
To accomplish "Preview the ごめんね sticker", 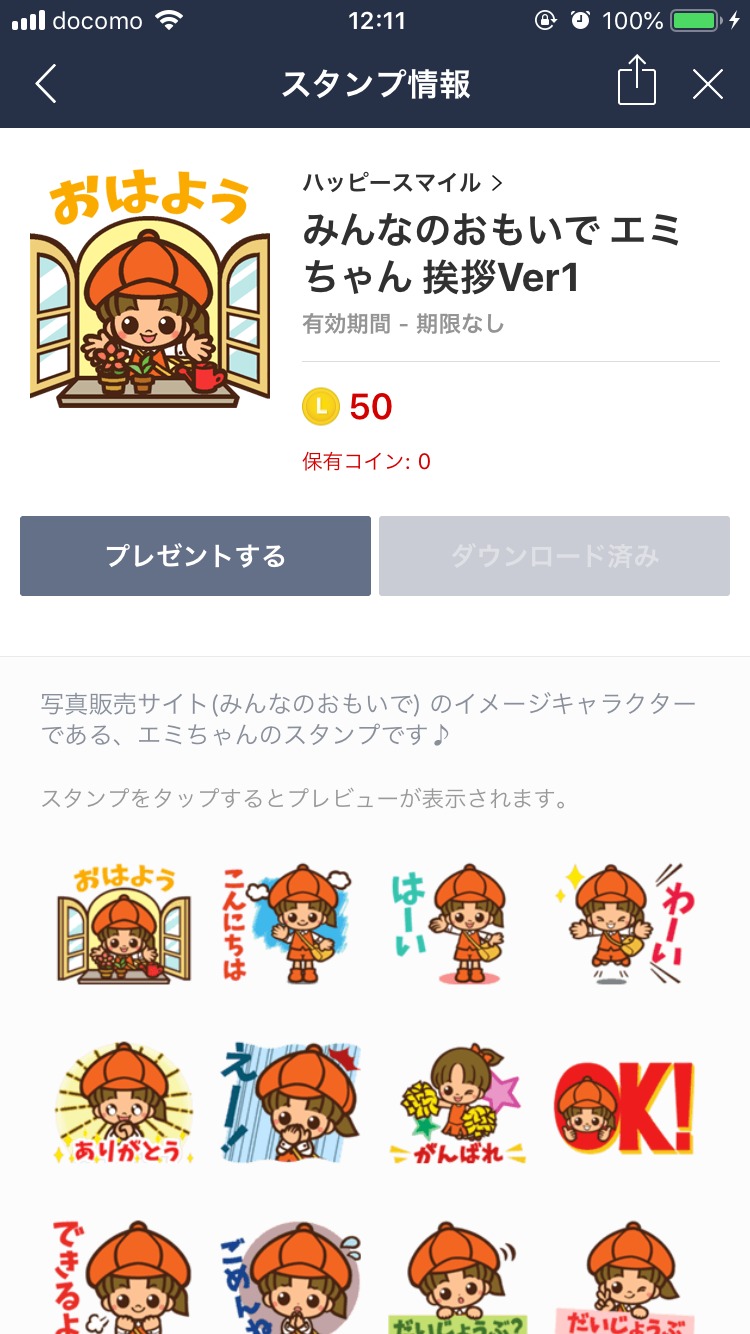I will pos(289,1275).
